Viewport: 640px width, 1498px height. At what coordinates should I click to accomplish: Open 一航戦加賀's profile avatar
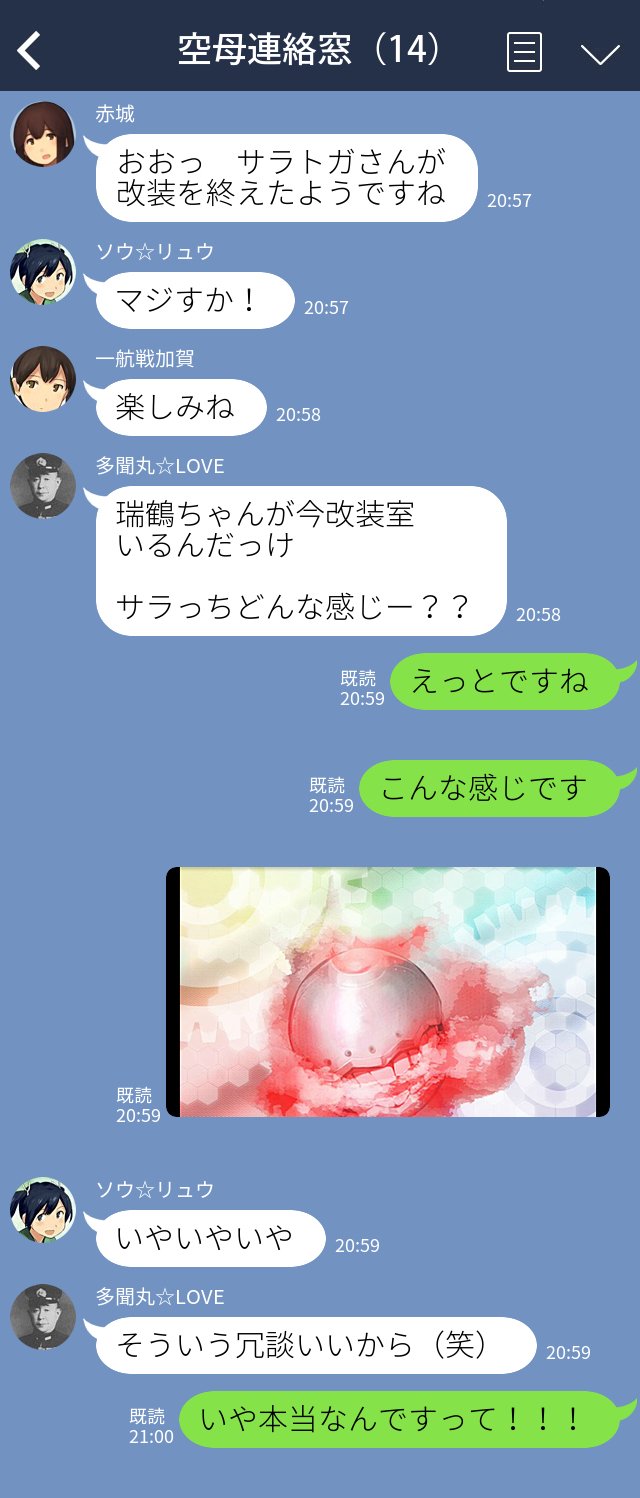[x=43, y=379]
